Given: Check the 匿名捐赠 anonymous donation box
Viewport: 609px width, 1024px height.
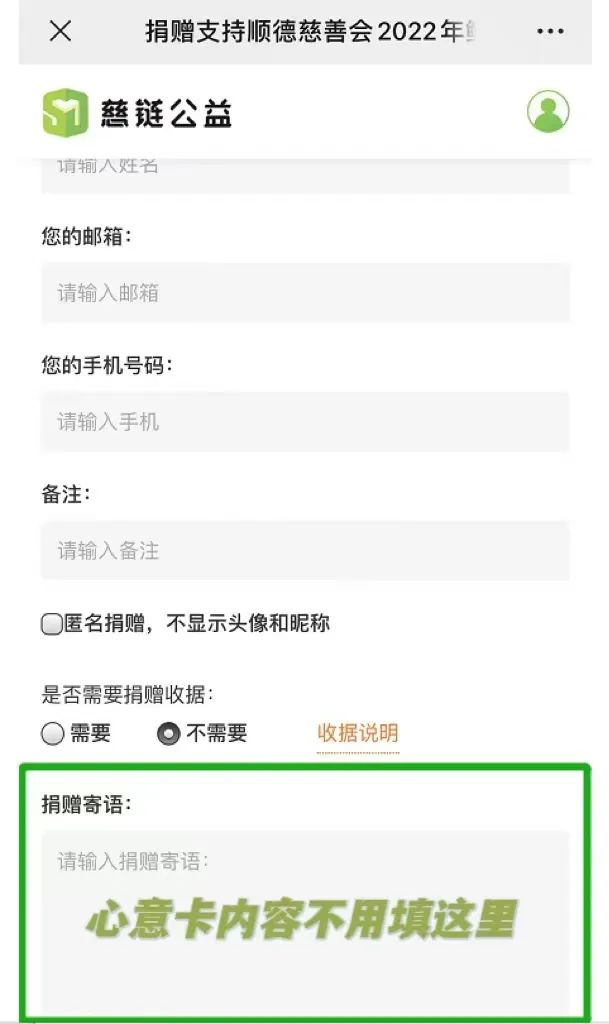Looking at the screenshot, I should pos(52,625).
